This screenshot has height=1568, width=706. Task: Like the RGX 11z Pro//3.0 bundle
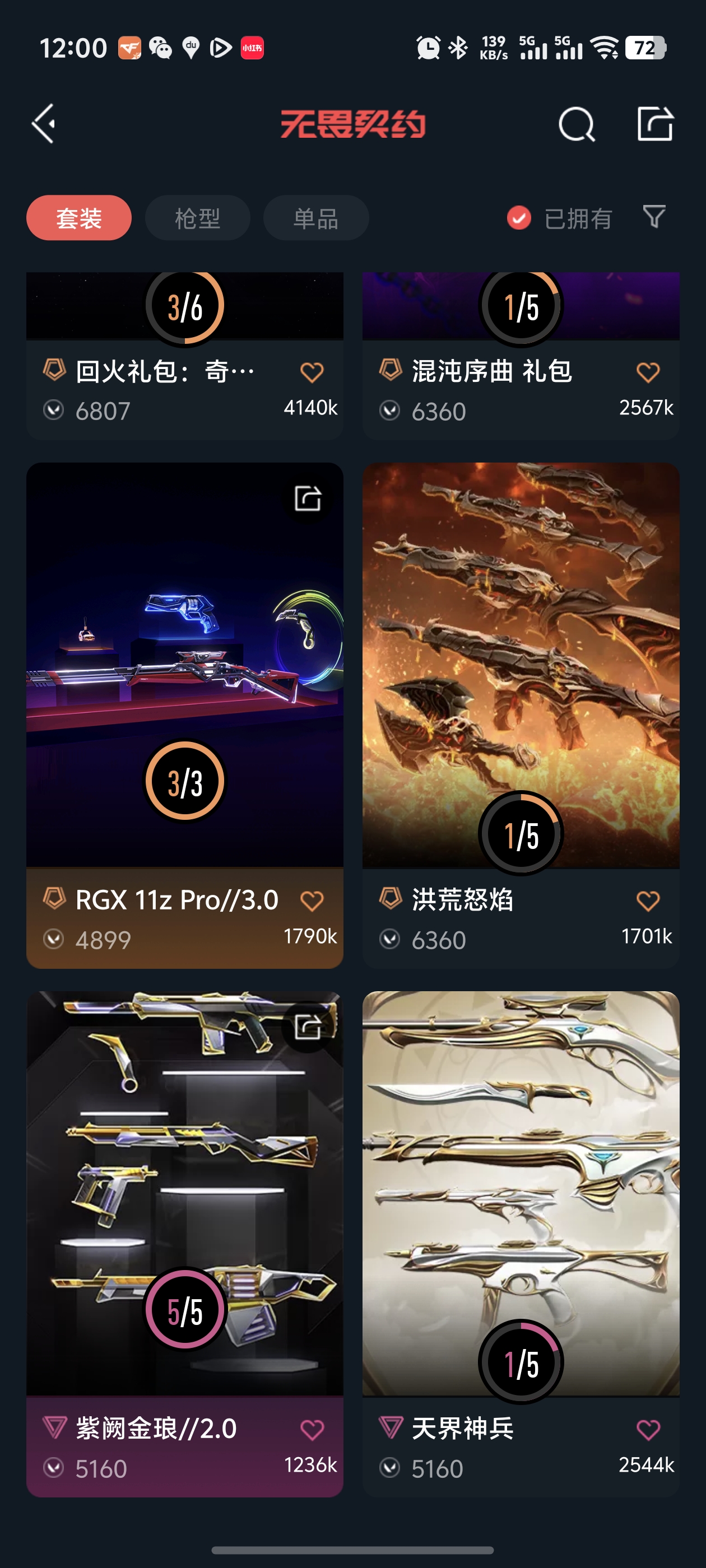[x=312, y=901]
